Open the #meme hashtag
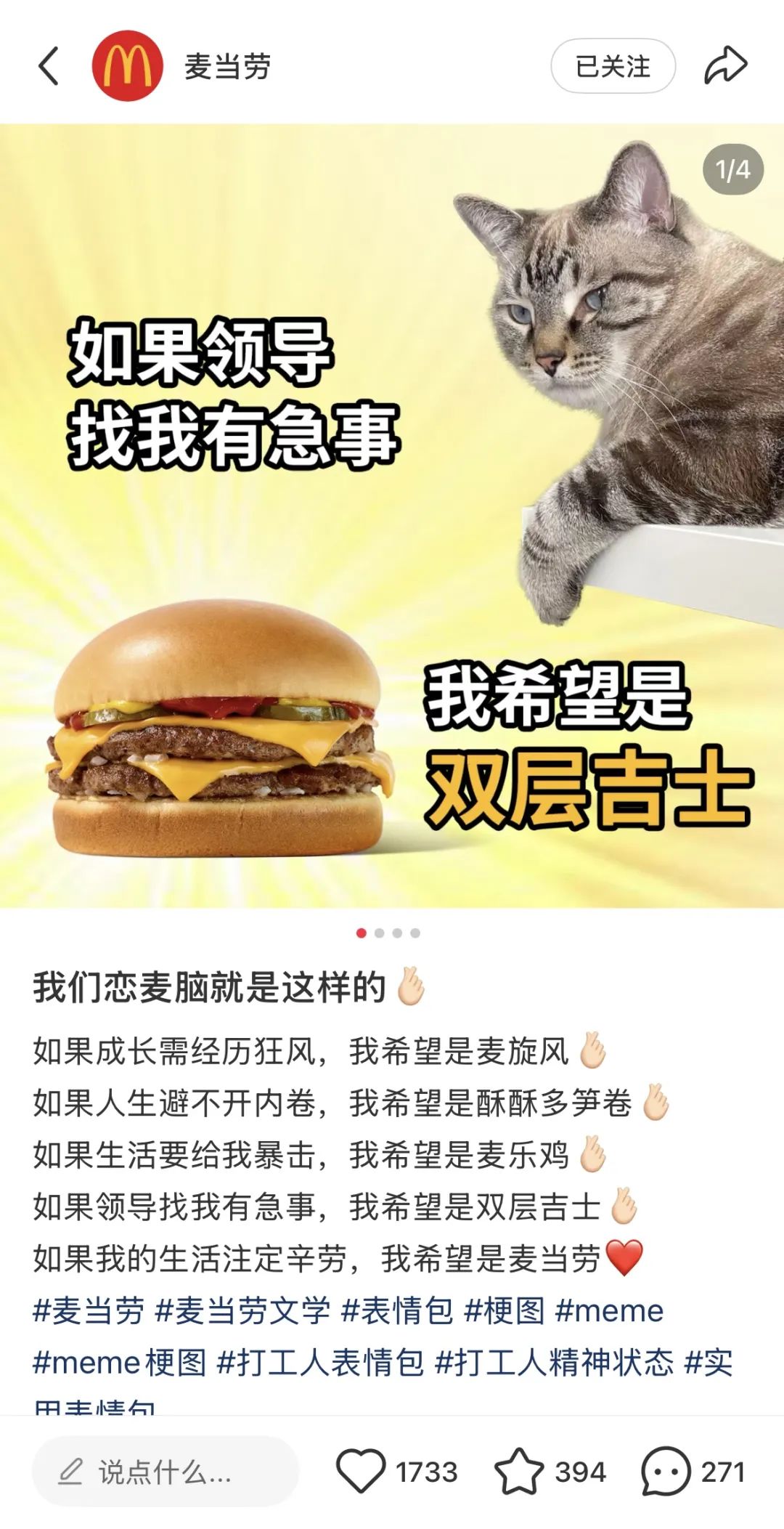 (x=609, y=1311)
